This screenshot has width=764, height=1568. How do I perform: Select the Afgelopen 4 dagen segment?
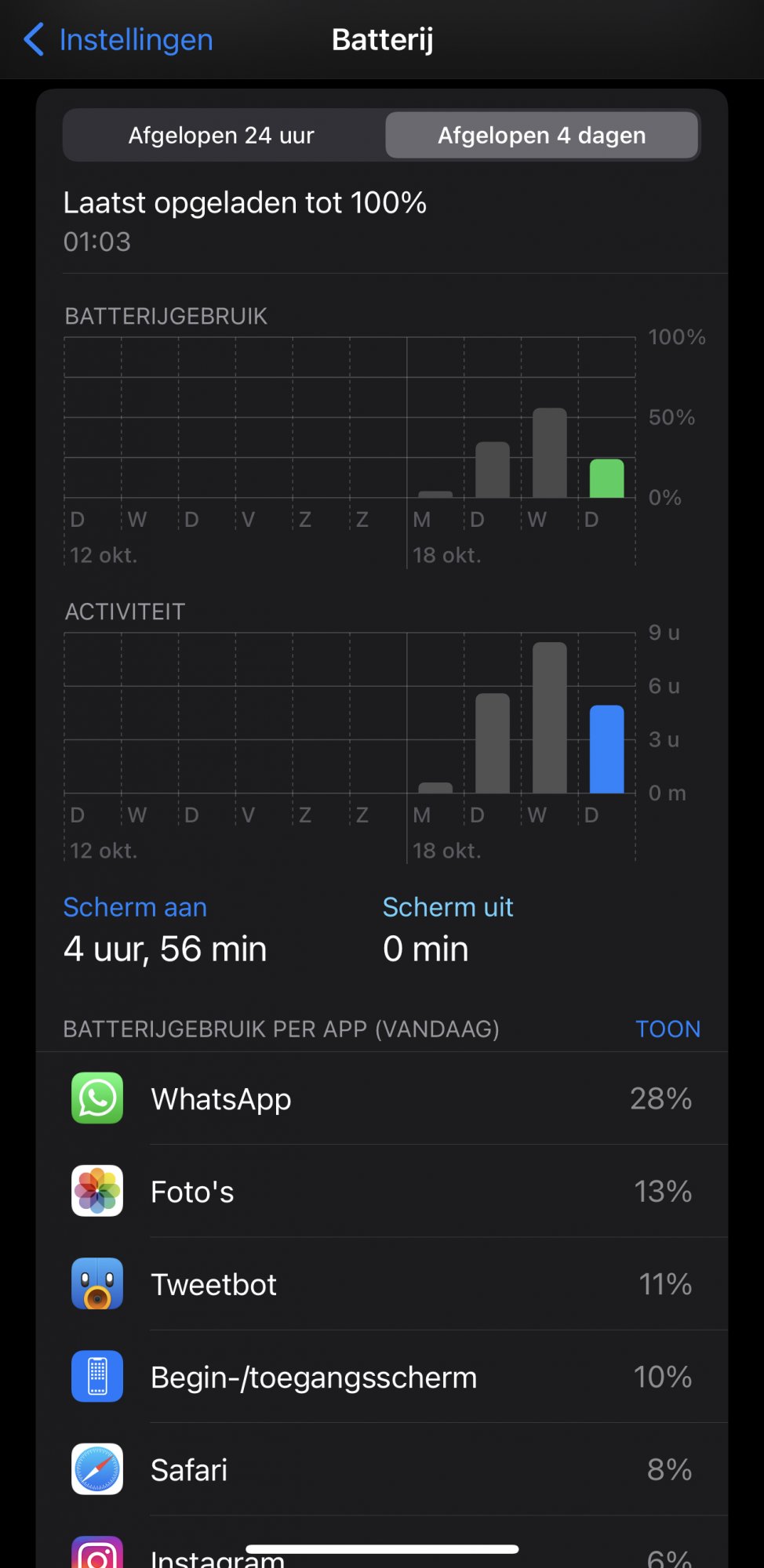541,136
